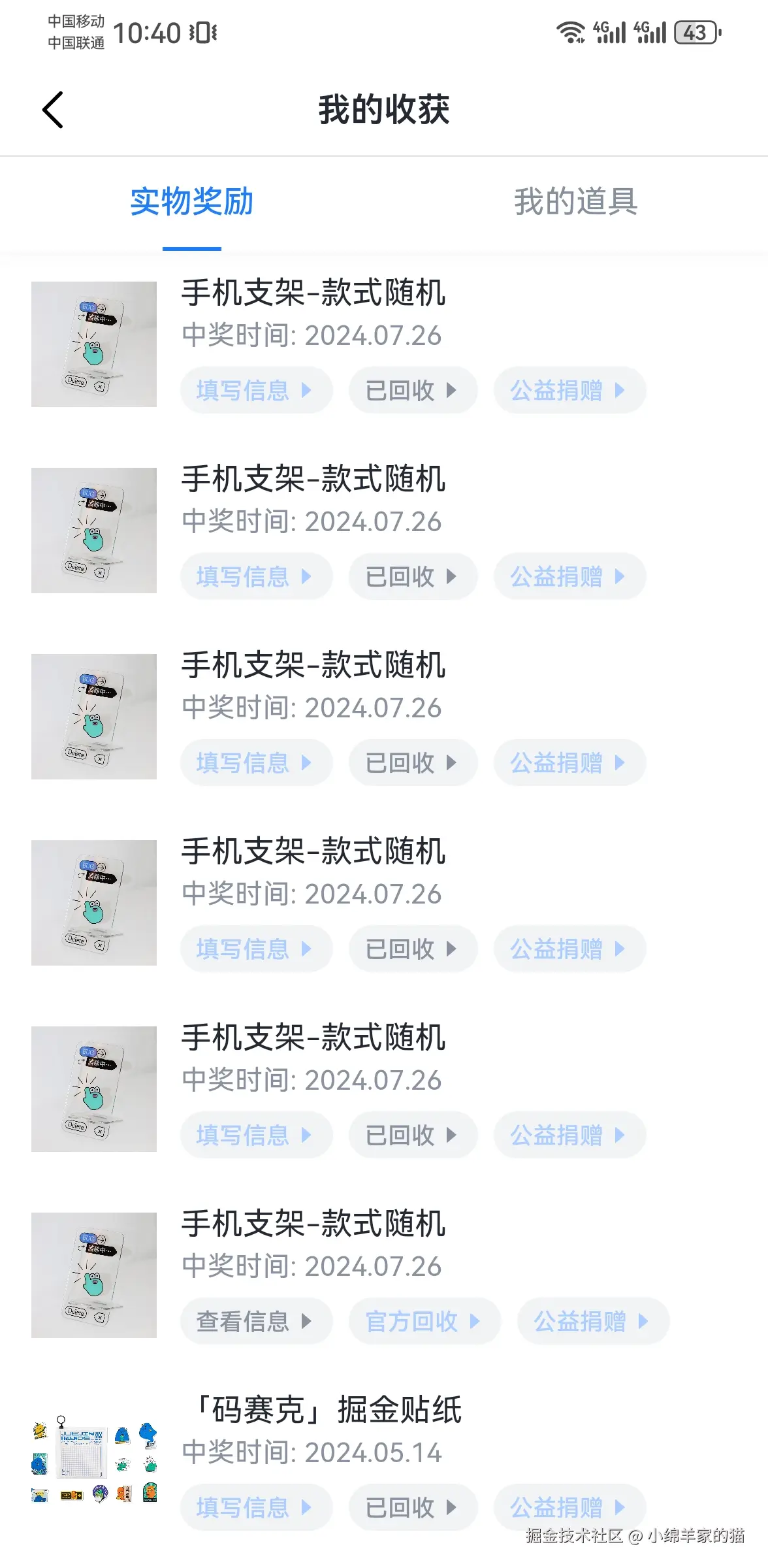Select the 实物奖励 tab
Image resolution: width=768 pixels, height=1568 pixels.
coord(193,204)
